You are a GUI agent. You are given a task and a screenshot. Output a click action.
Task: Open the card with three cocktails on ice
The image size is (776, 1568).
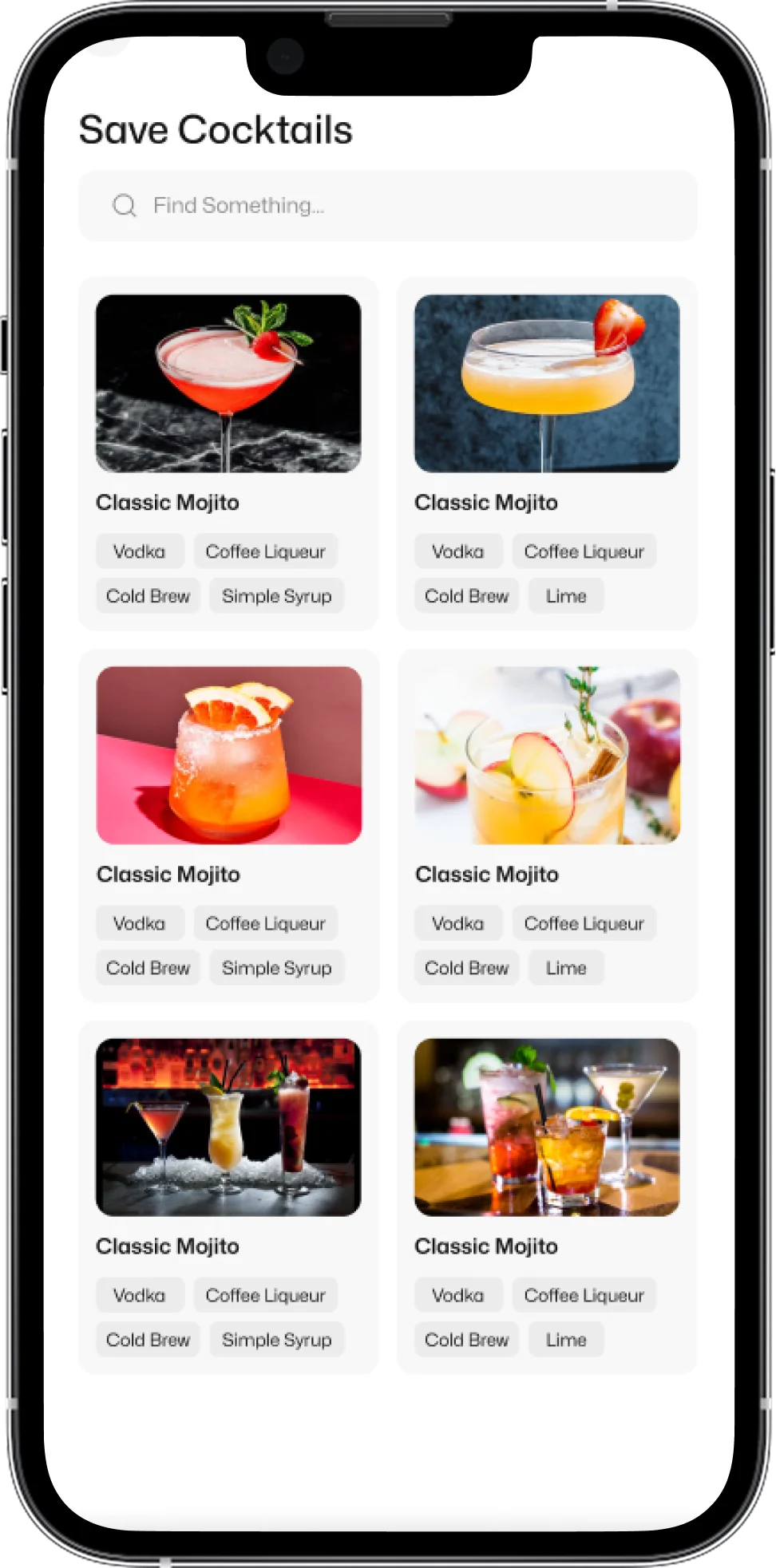pos(228,1127)
